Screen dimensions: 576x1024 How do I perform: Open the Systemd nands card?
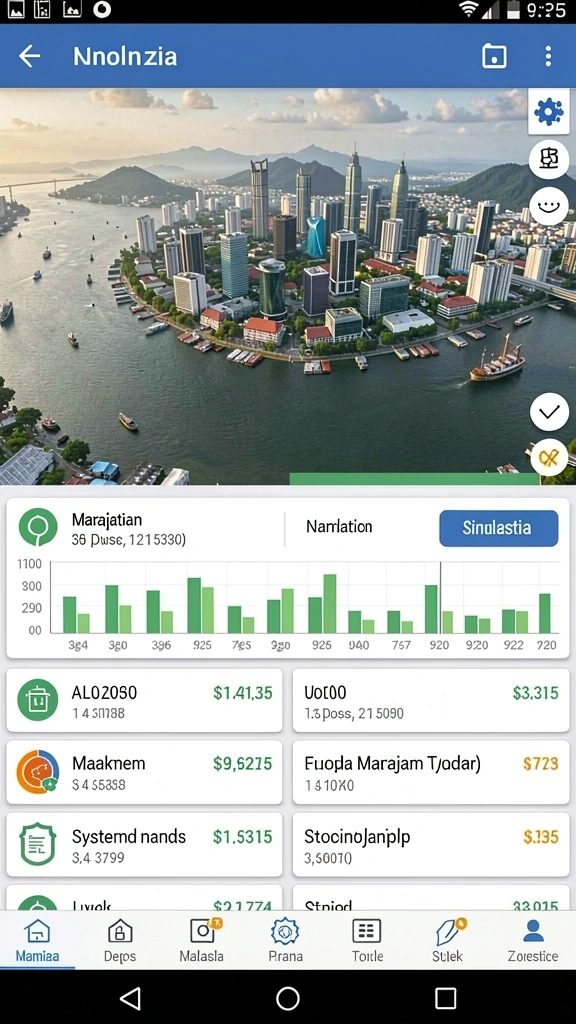(144, 845)
